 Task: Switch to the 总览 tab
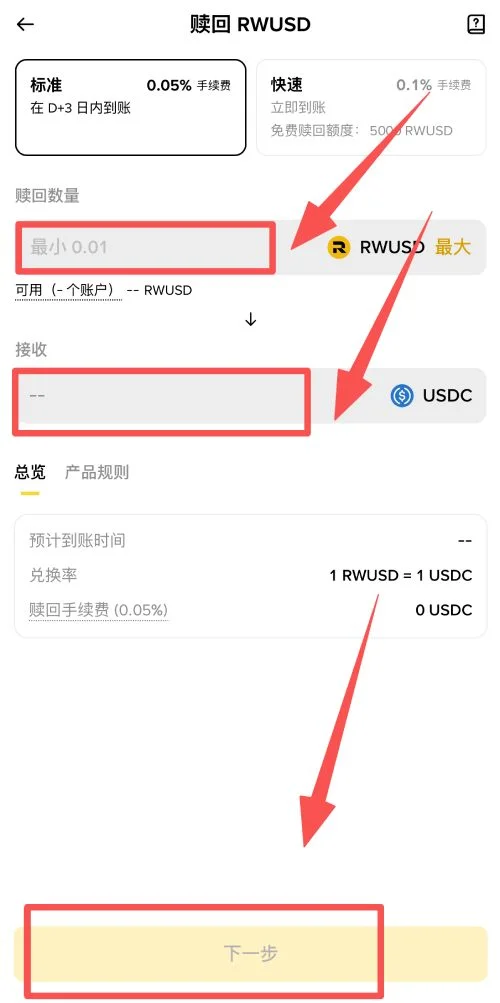30,473
